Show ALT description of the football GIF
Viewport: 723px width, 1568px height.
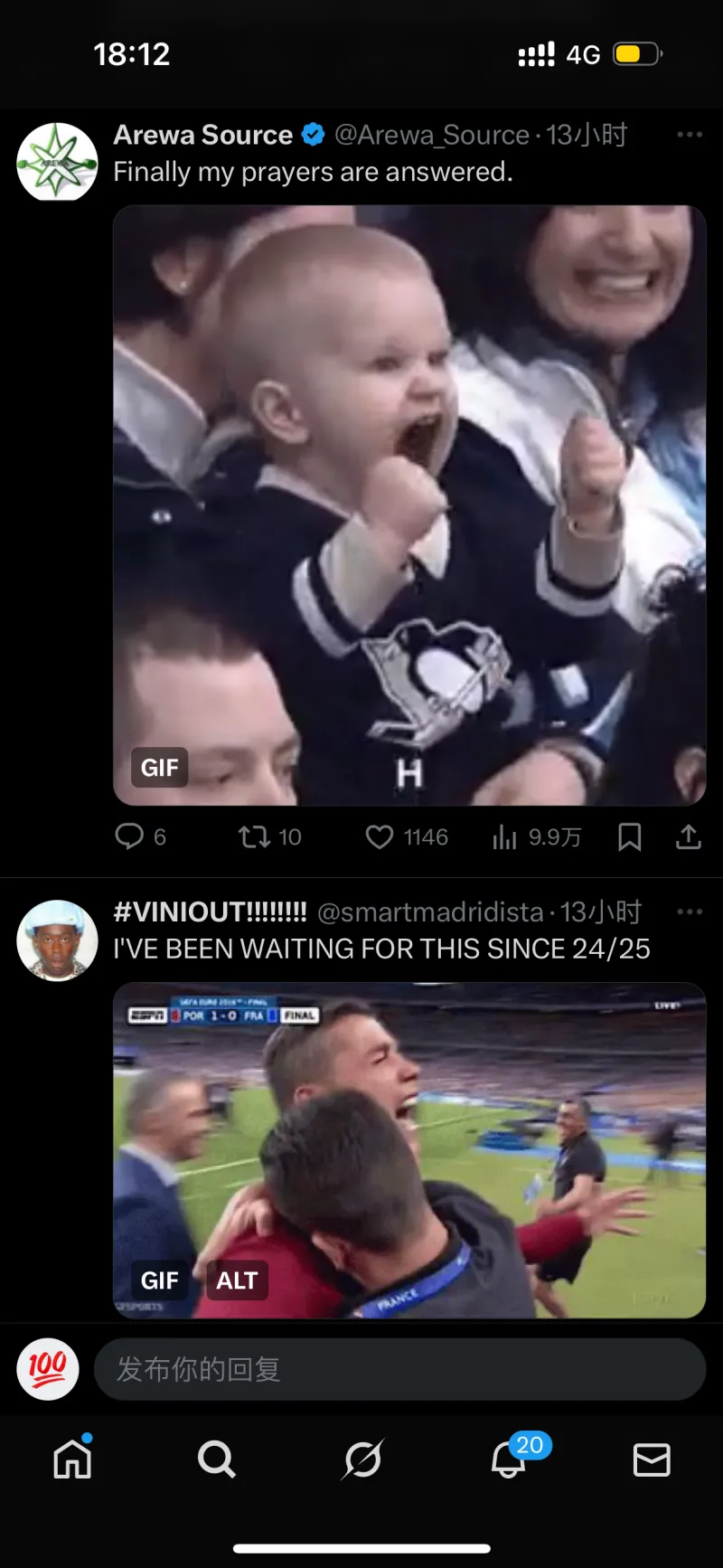tap(237, 1280)
